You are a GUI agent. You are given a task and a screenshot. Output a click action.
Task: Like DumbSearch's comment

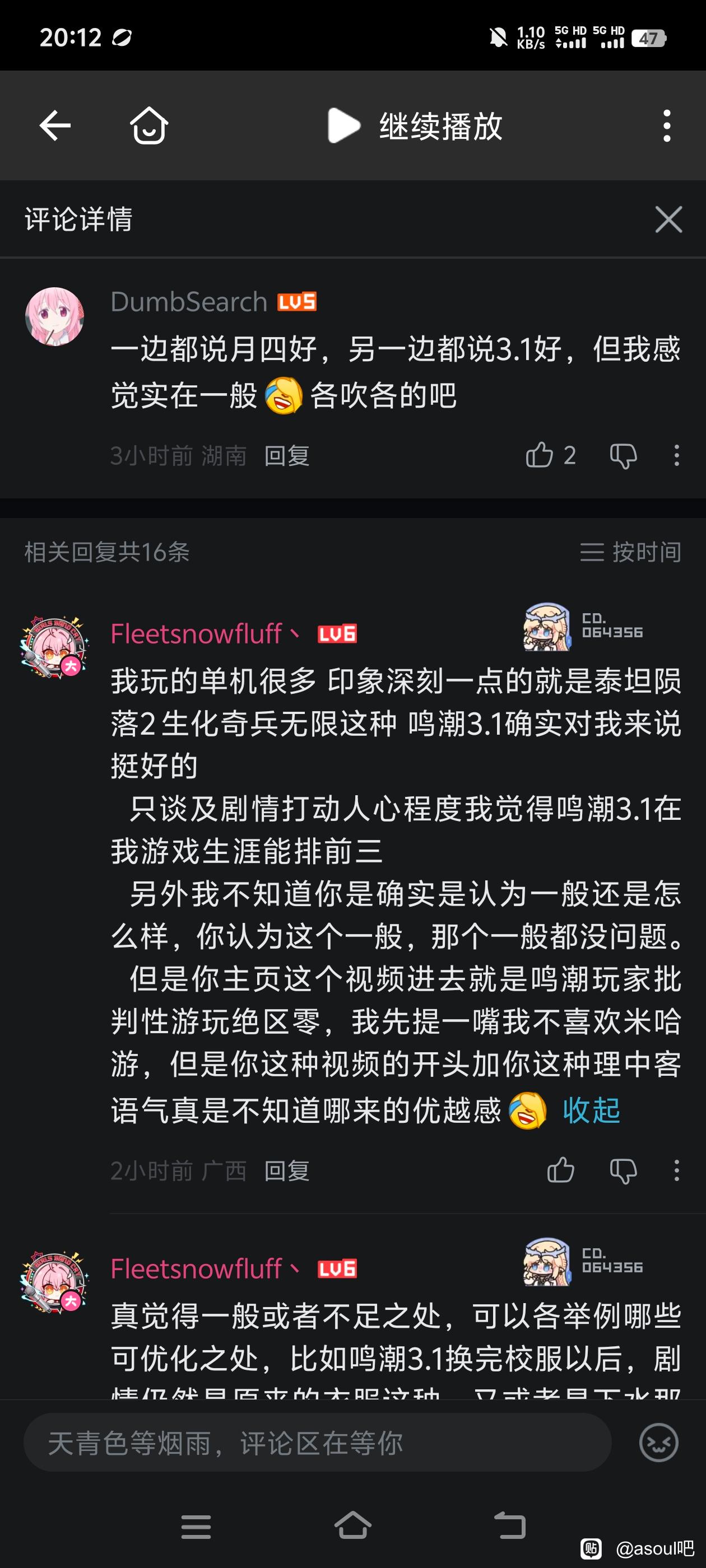click(540, 455)
